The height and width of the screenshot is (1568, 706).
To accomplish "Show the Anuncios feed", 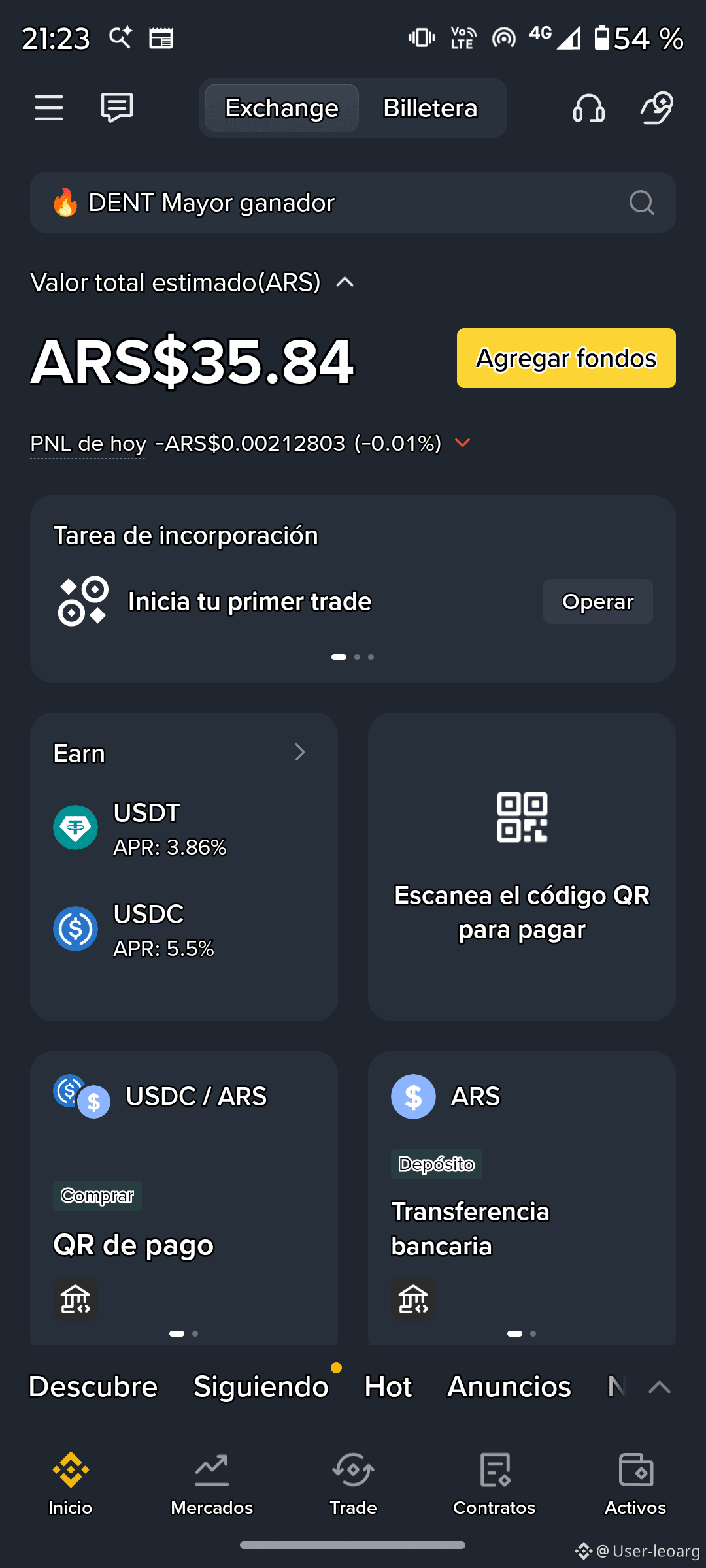I will click(x=509, y=1386).
